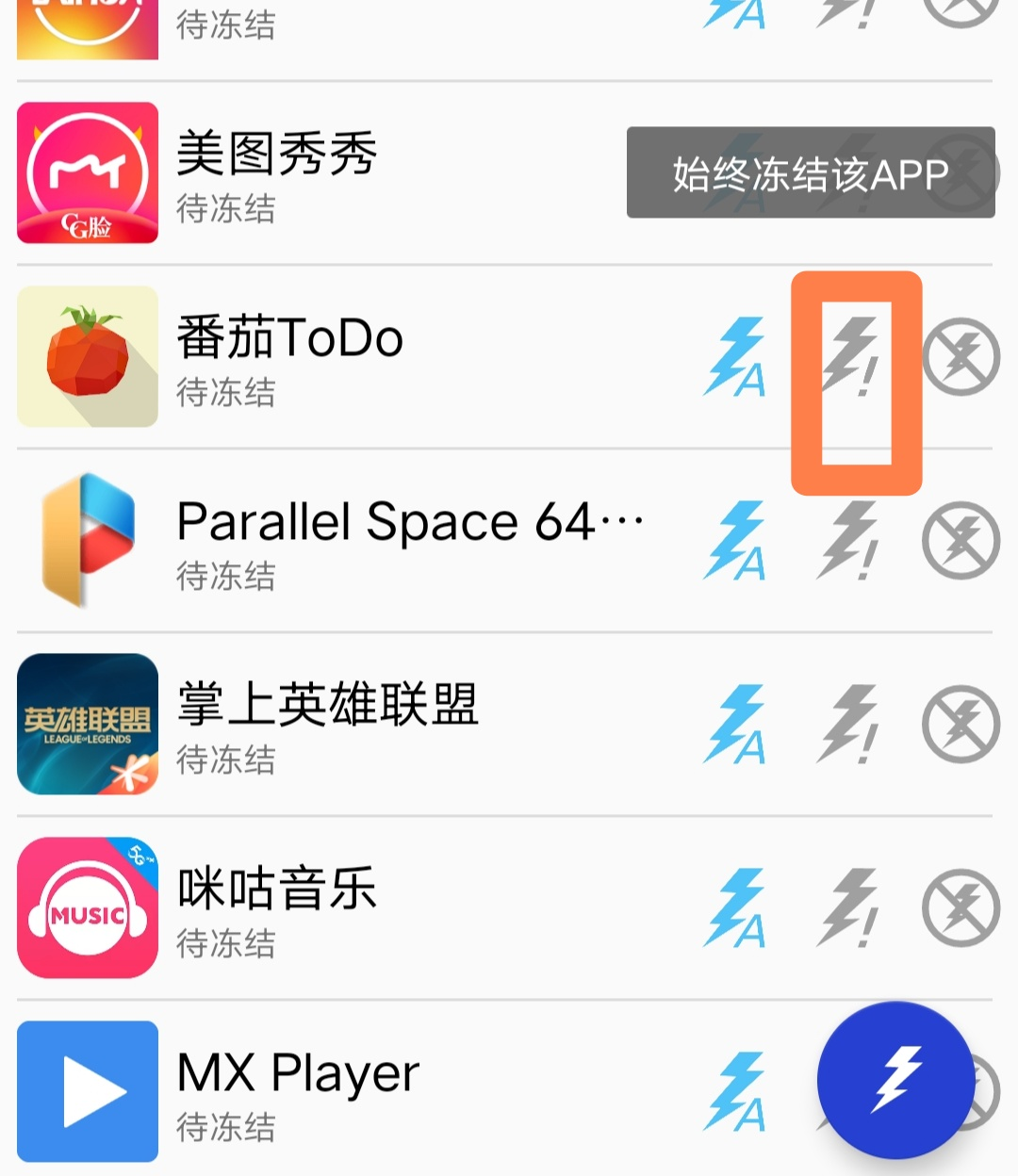
Task: Mark Parallel Space 64 as never freeze
Action: coord(961,540)
